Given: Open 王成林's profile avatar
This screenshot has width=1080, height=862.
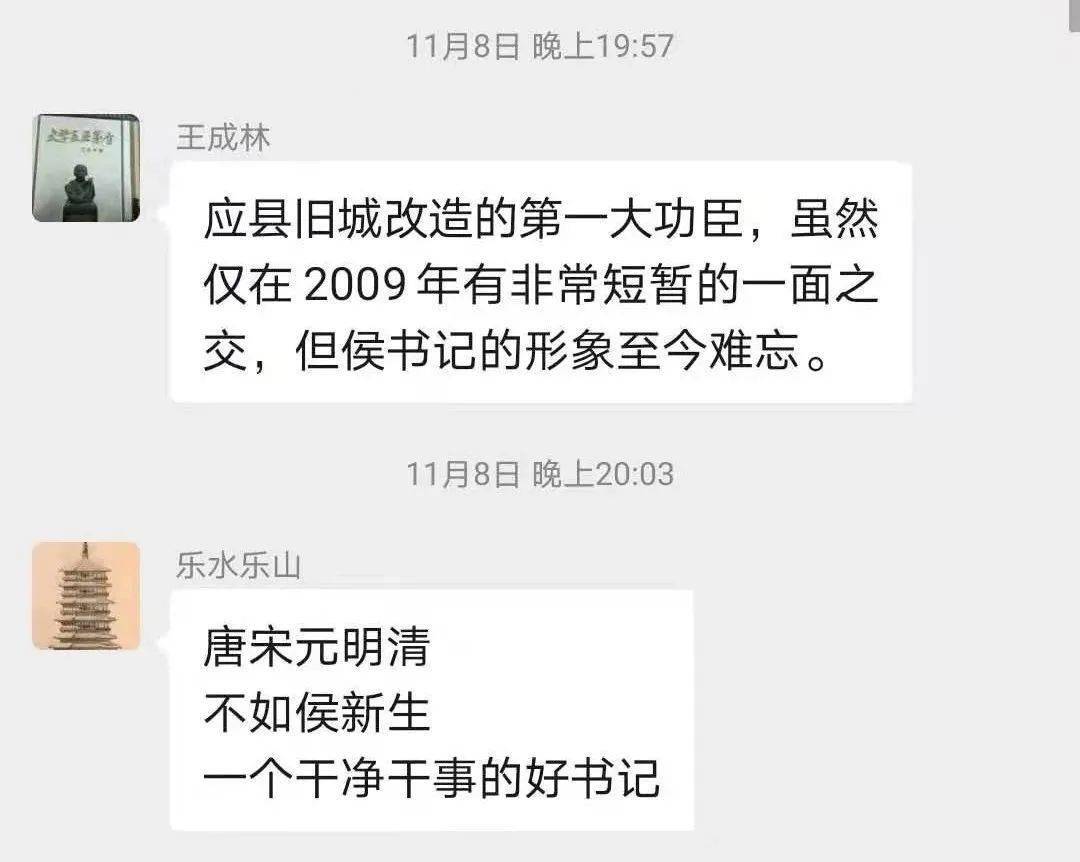Looking at the screenshot, I should (x=86, y=168).
